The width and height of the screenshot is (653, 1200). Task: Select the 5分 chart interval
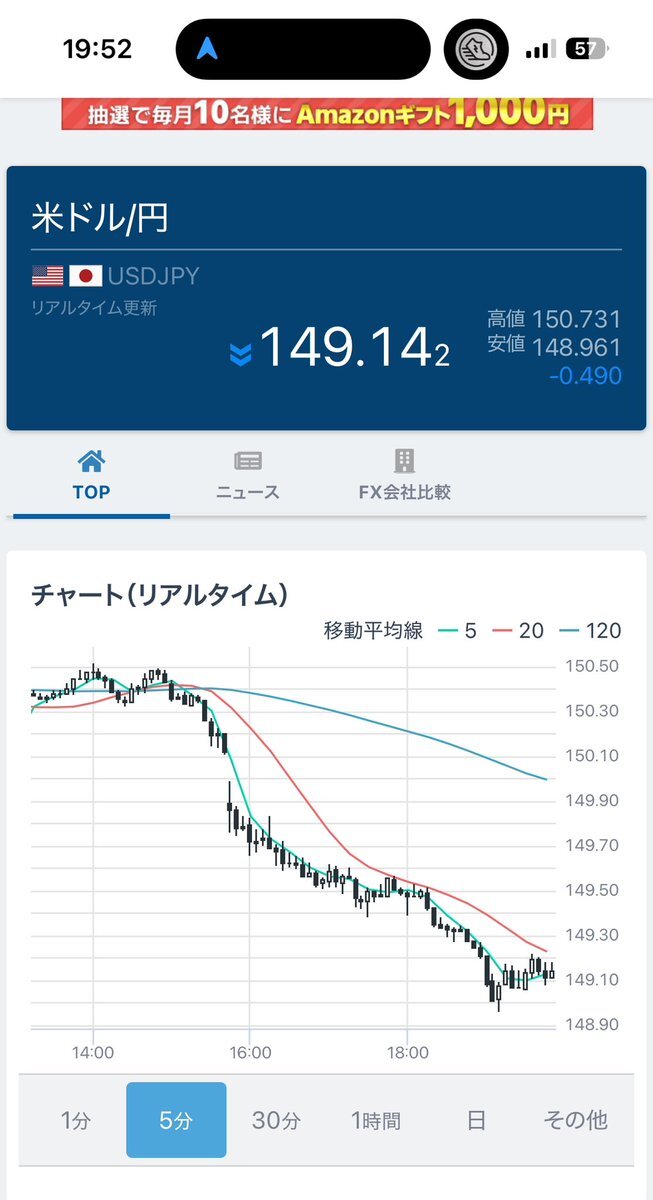[176, 1120]
